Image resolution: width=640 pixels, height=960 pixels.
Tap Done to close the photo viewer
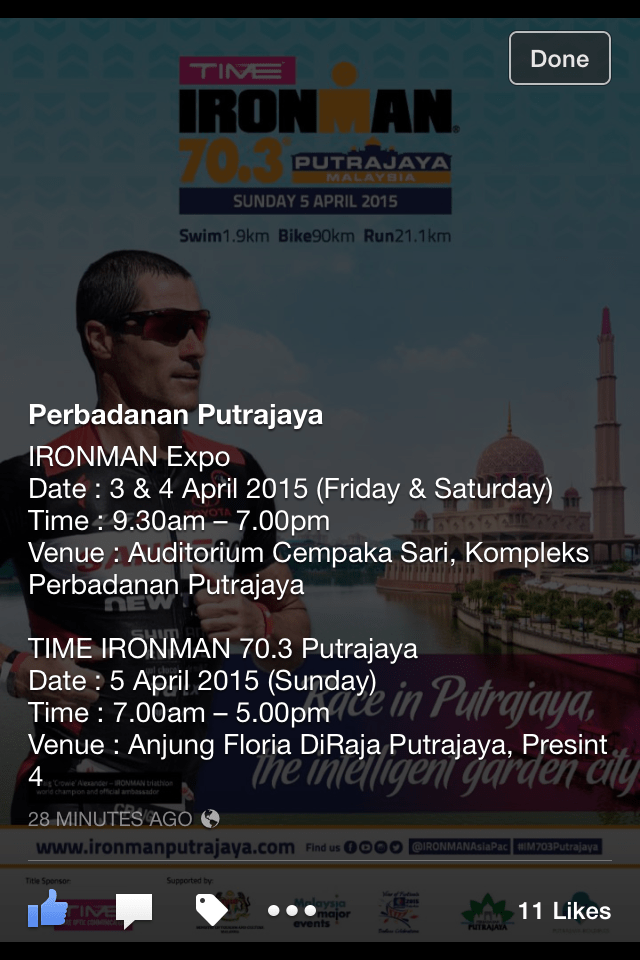click(x=559, y=58)
